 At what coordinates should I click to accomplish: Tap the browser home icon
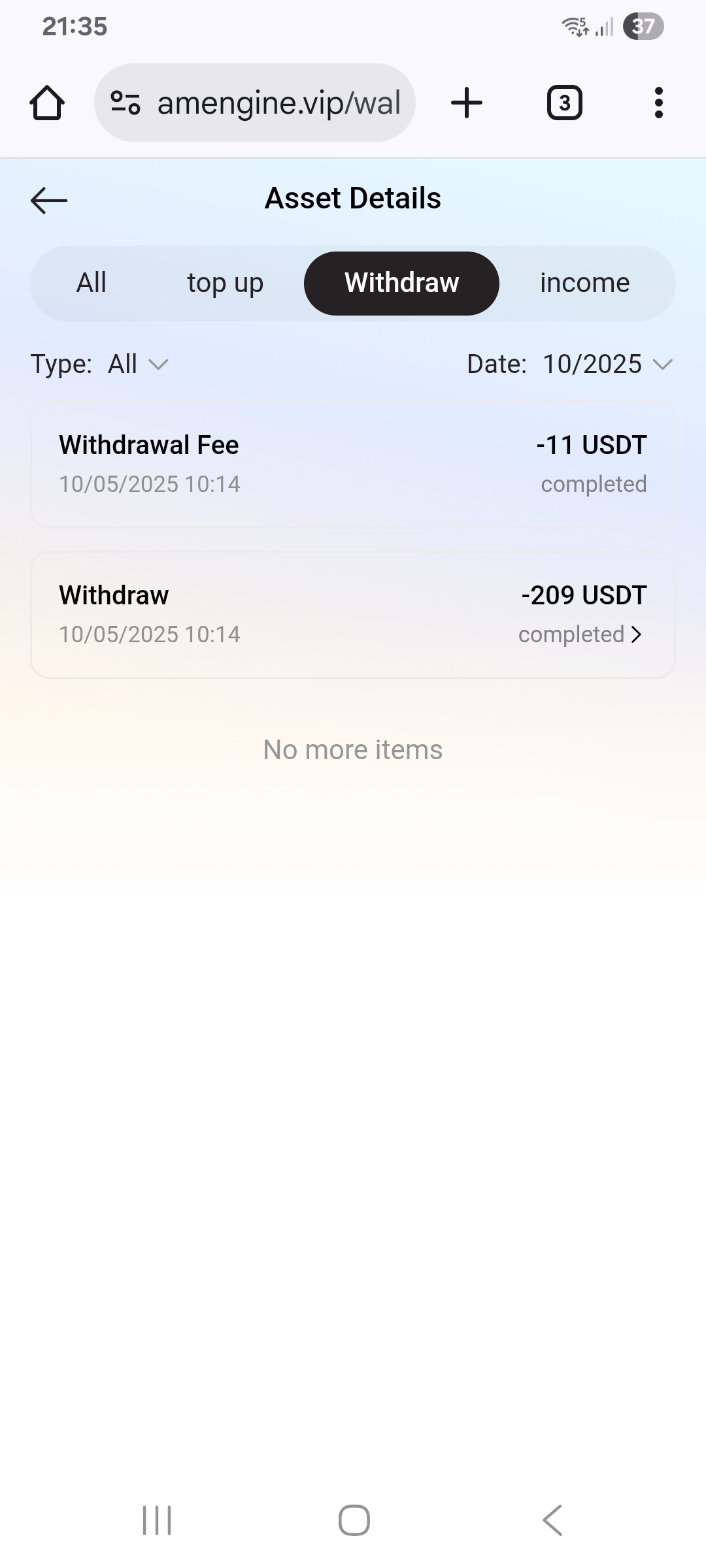[47, 103]
